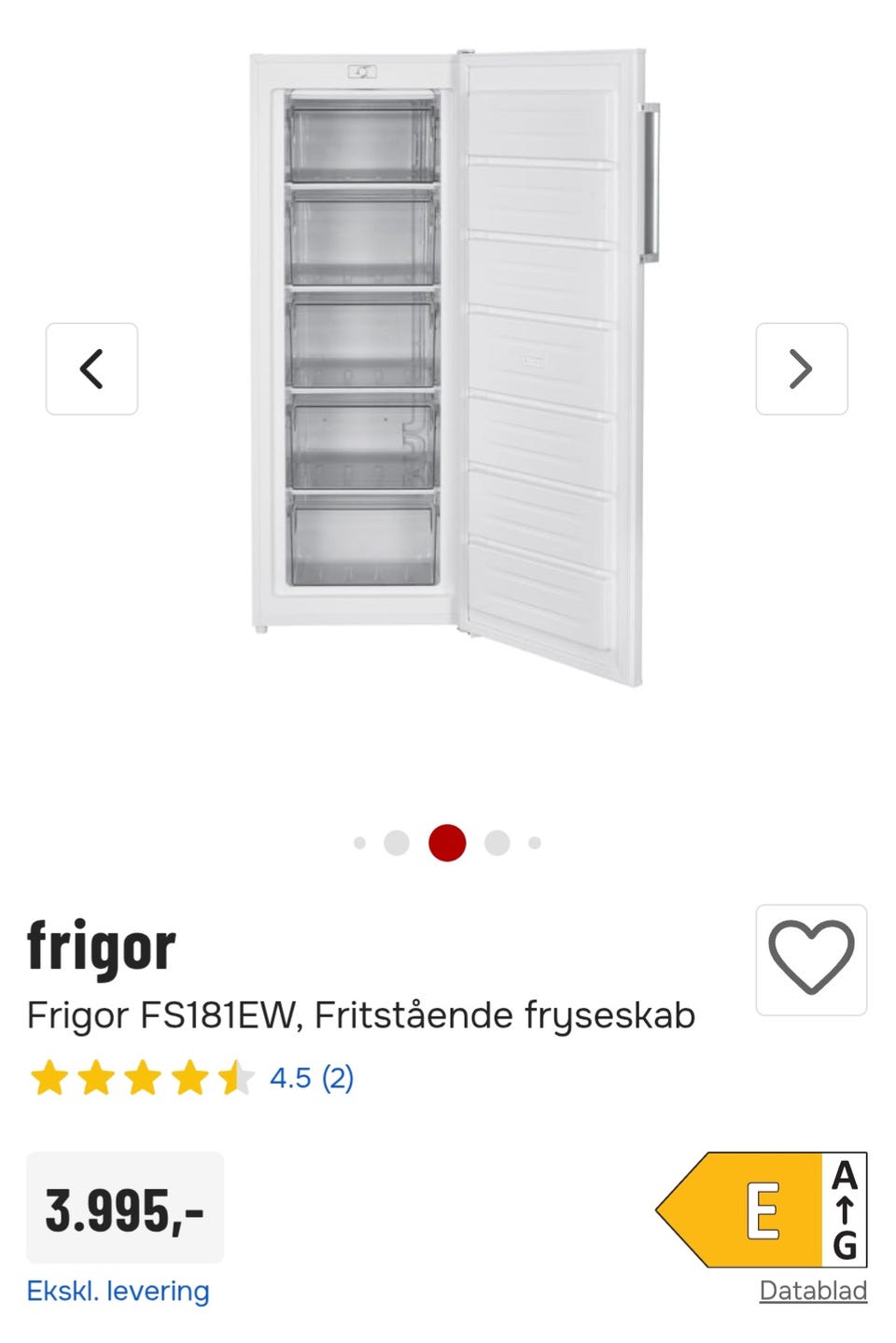
Task: Open the Ekskl. levering link
Action: click(118, 1291)
